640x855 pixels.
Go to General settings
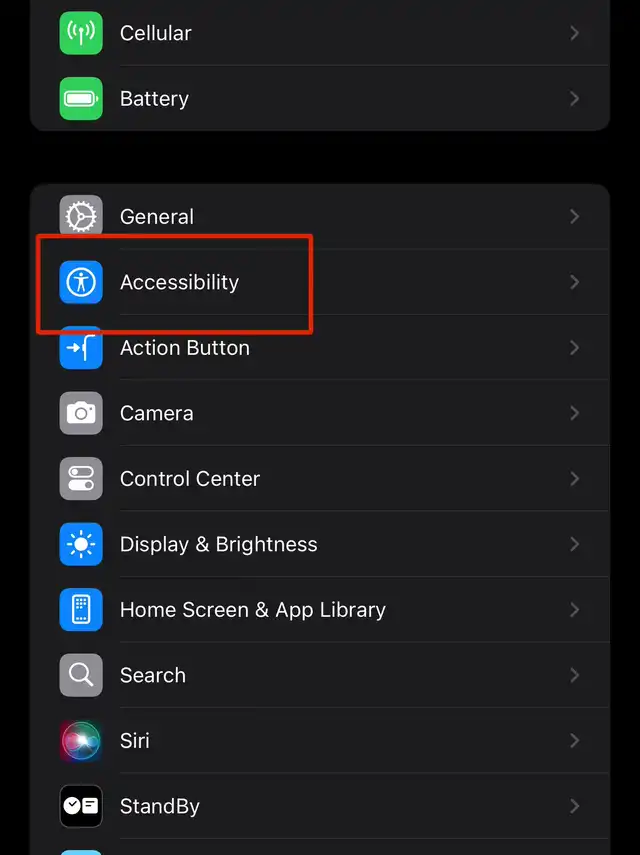click(320, 217)
